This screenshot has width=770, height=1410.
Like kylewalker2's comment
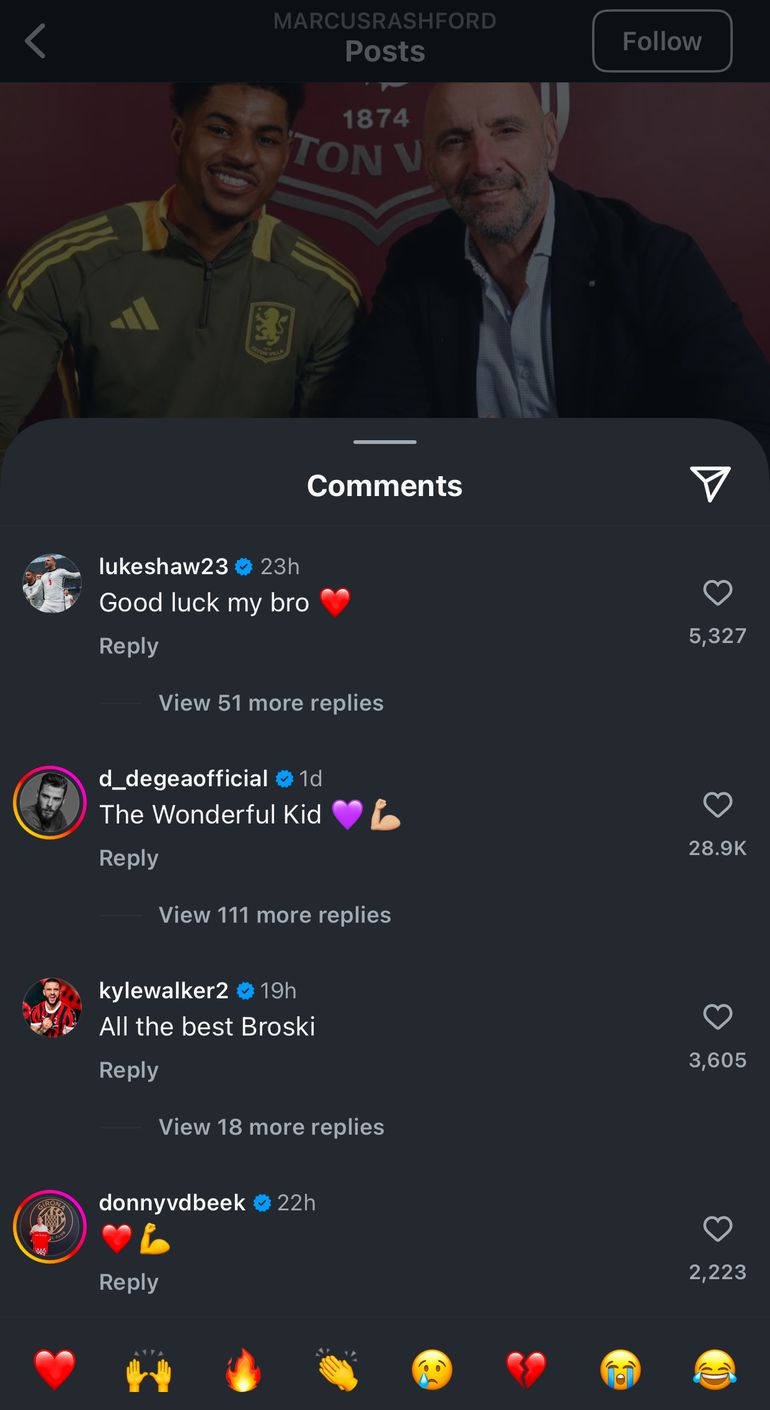point(717,1017)
